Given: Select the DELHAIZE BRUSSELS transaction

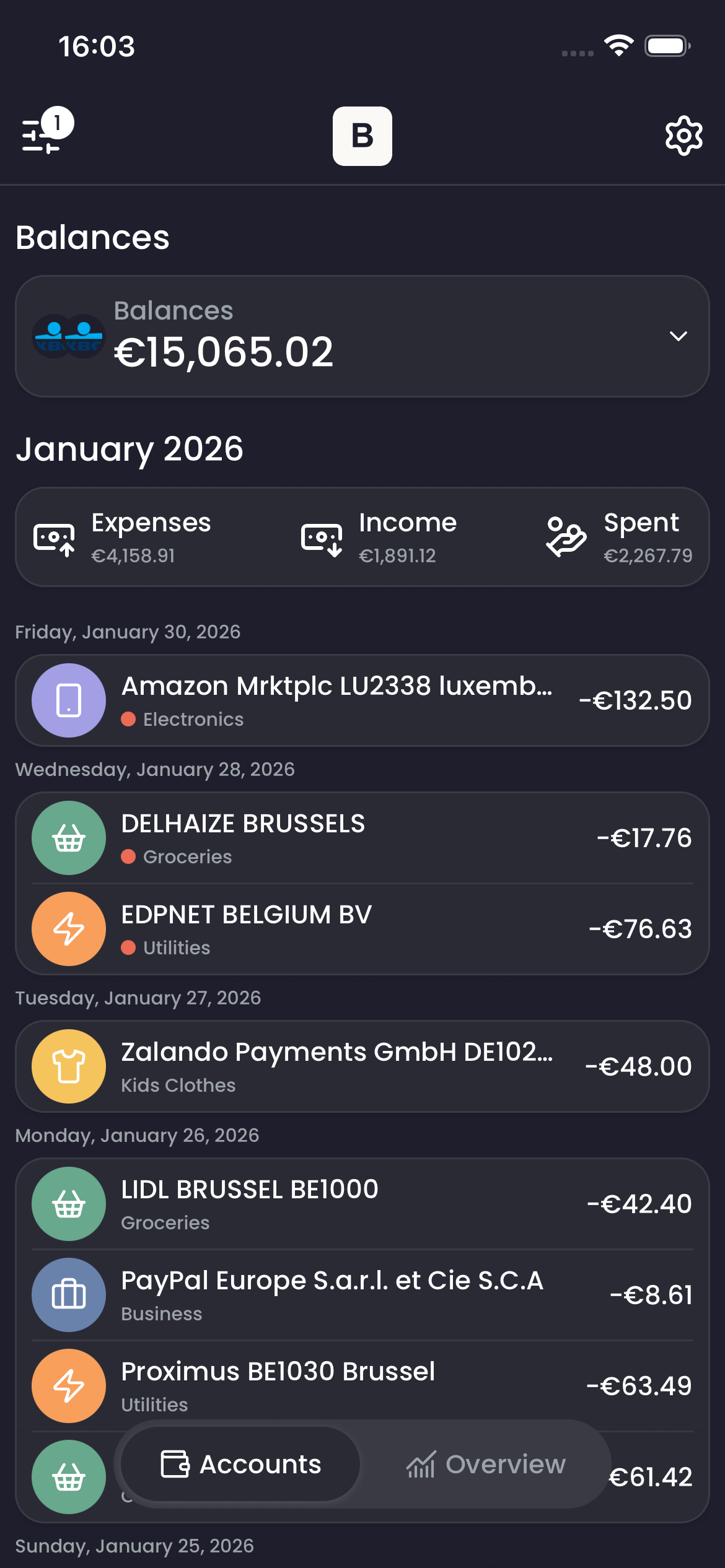Looking at the screenshot, I should (362, 837).
